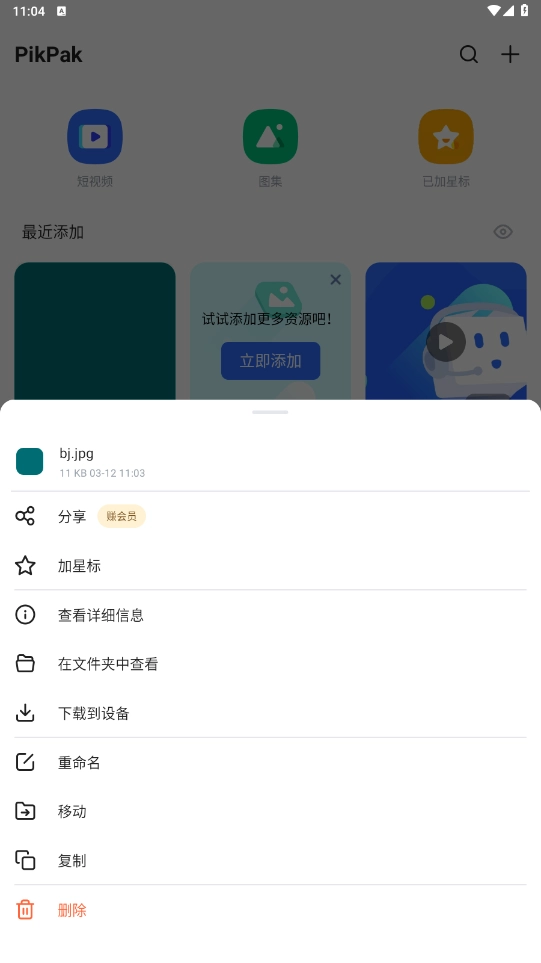Tap 加星标 to star the file
Viewport: 541px width, 963px height.
pyautogui.click(x=270, y=566)
